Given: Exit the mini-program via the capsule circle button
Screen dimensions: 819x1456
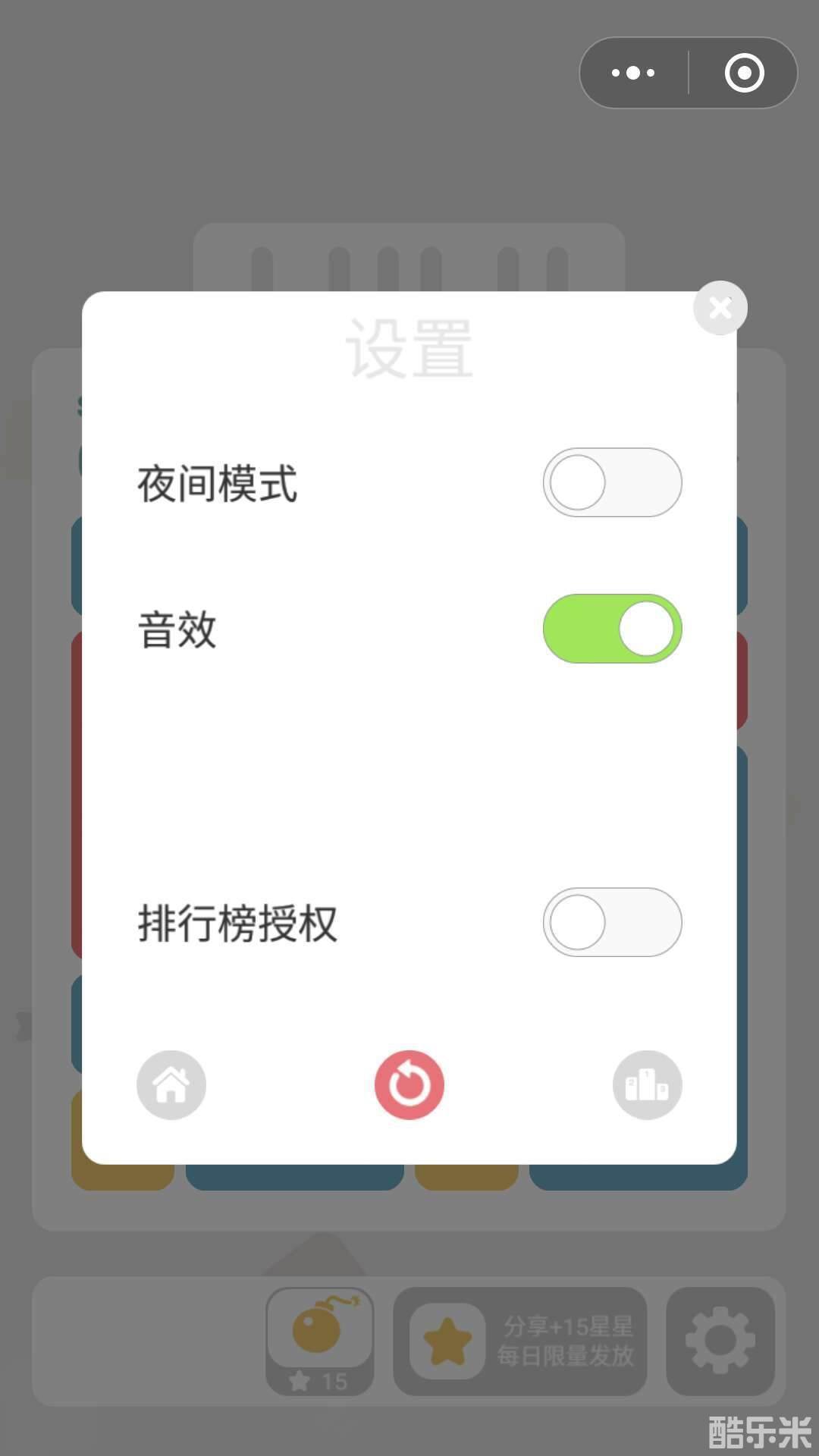Looking at the screenshot, I should point(743,72).
